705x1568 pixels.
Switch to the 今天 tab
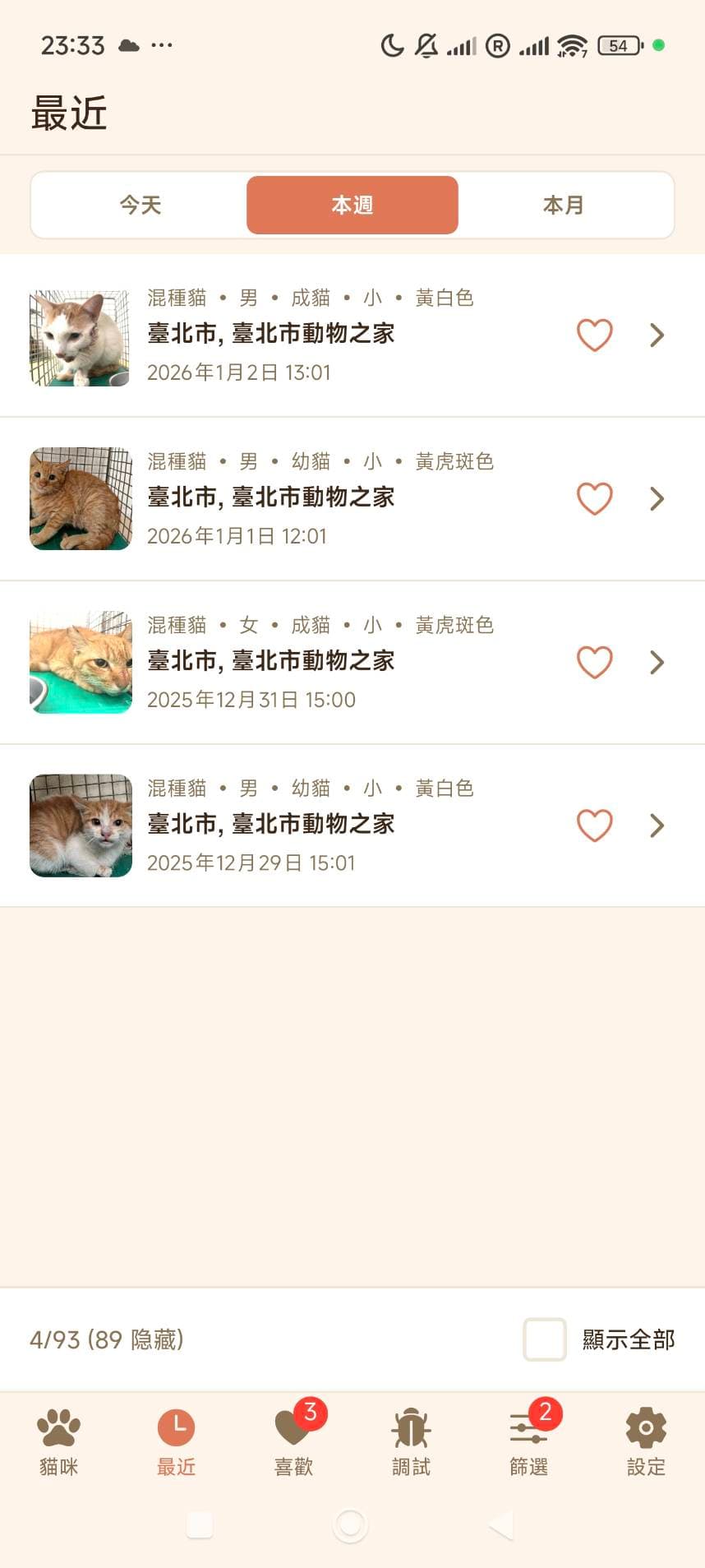pyautogui.click(x=140, y=205)
